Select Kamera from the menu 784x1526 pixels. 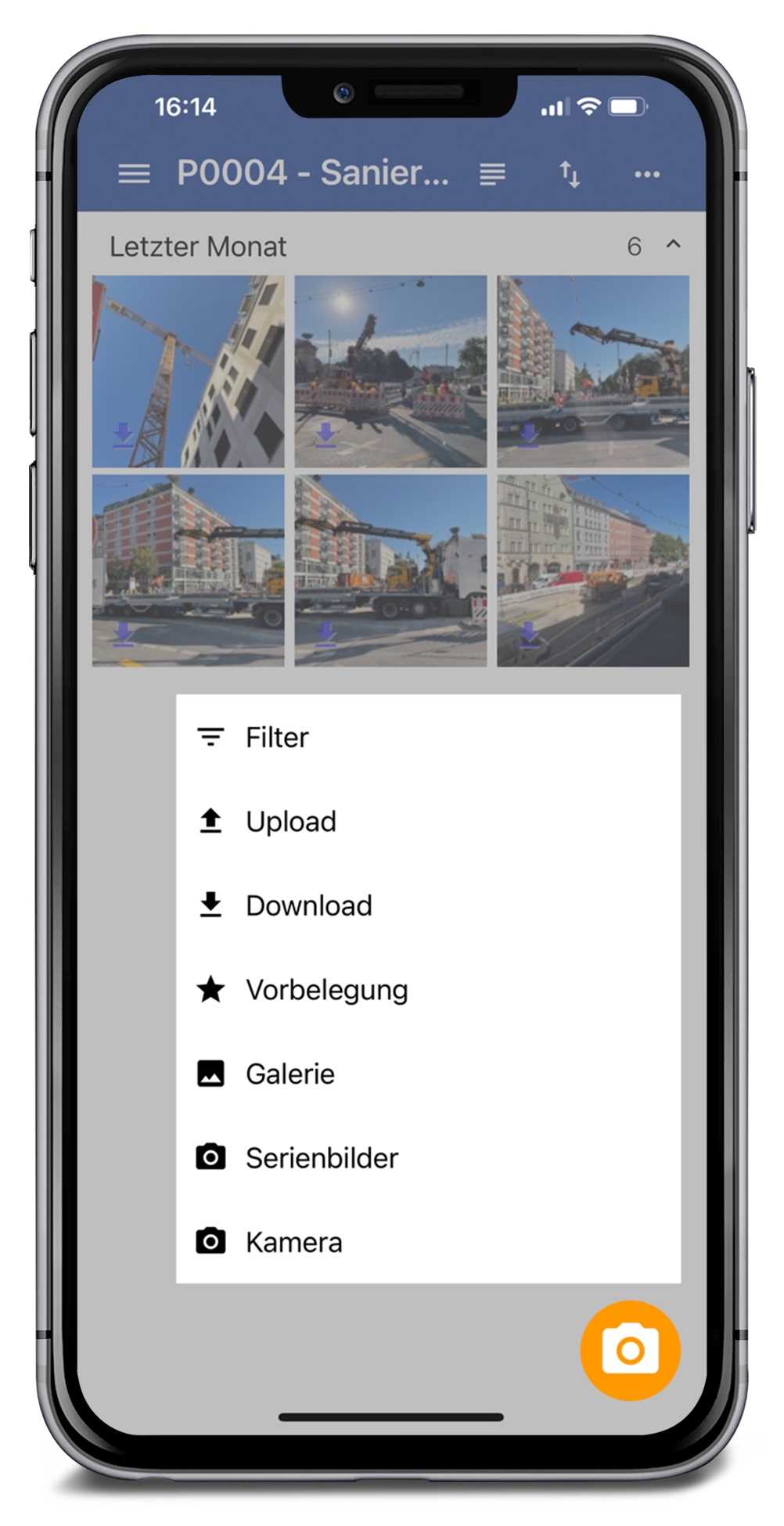pos(293,1242)
